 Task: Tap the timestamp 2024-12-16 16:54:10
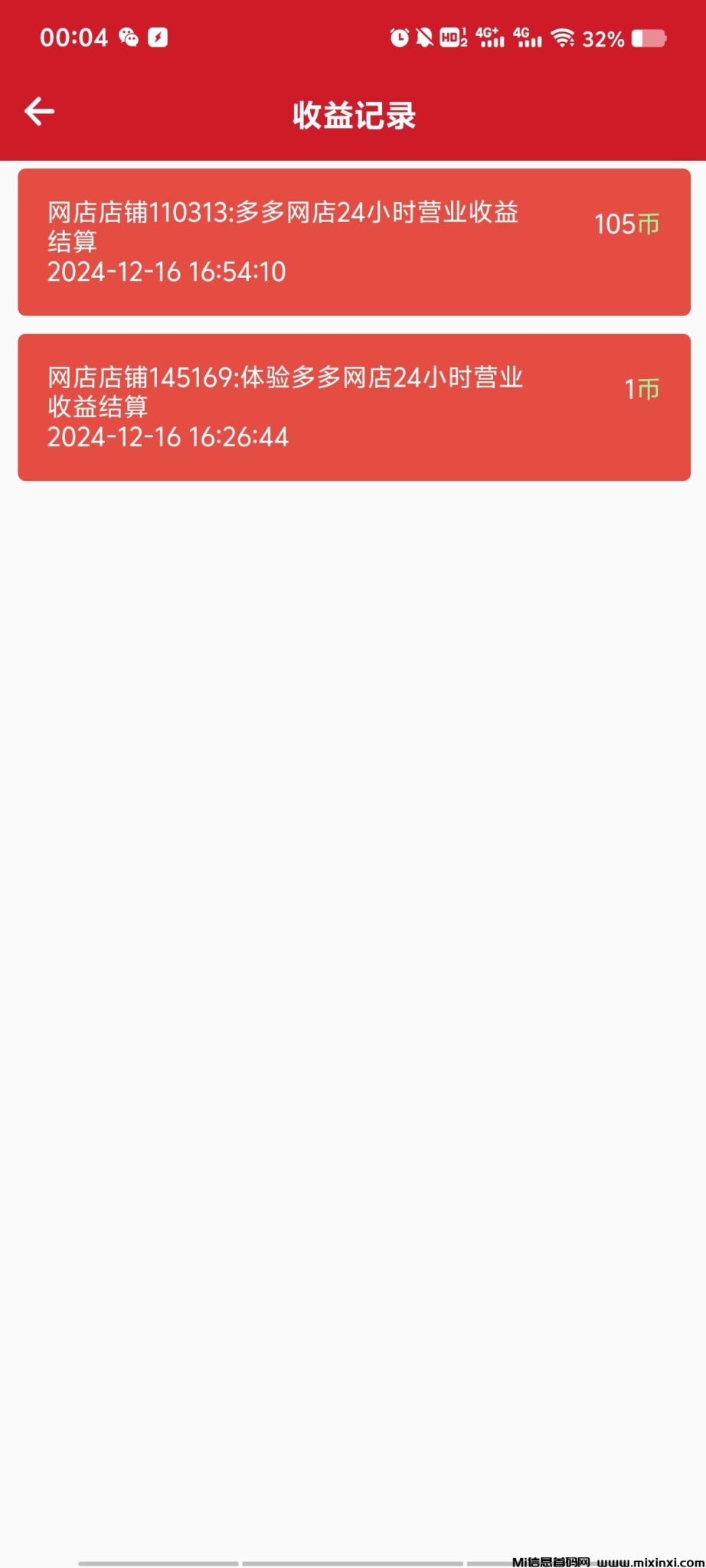pos(166,272)
